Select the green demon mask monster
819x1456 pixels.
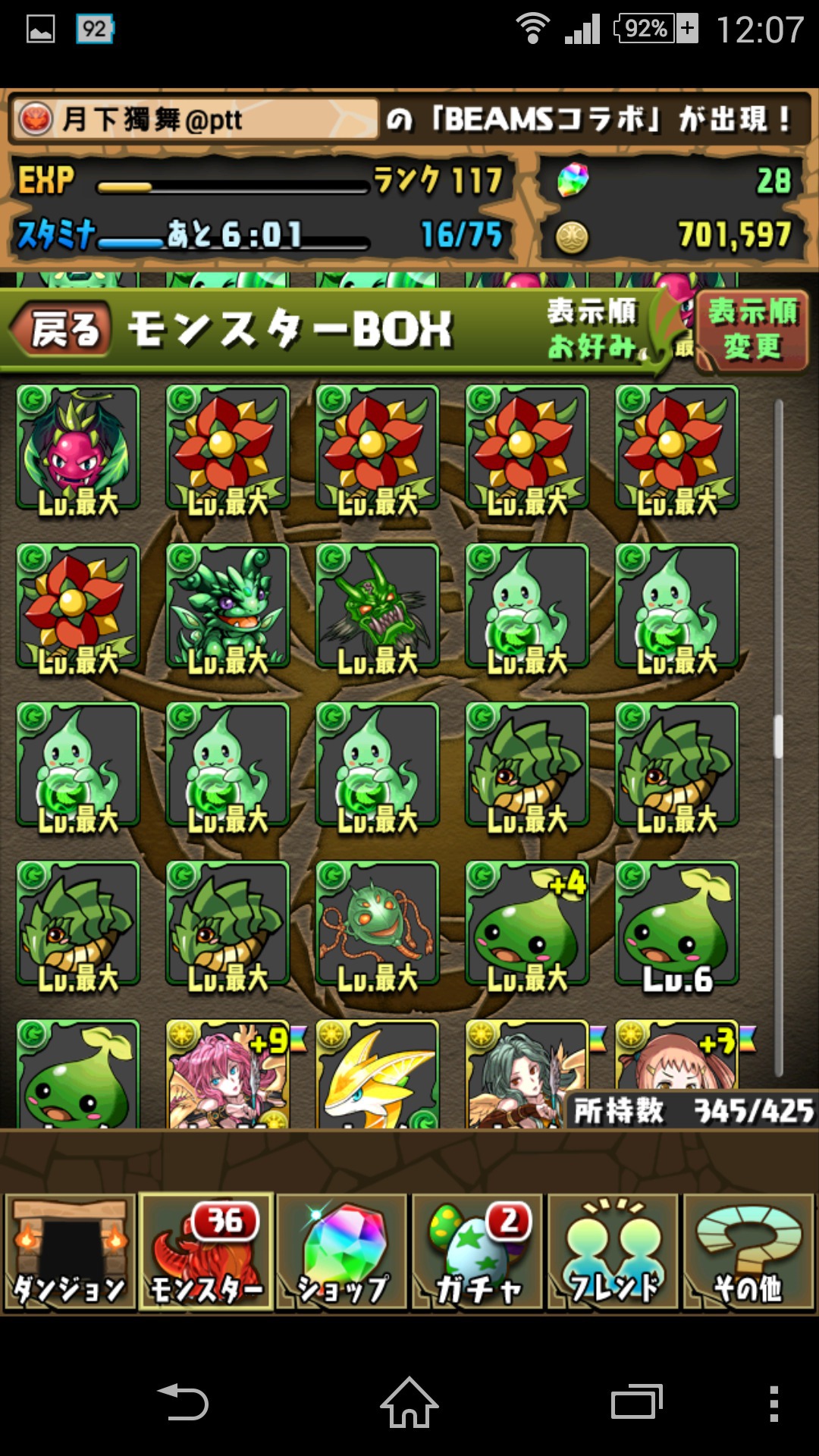(x=378, y=607)
